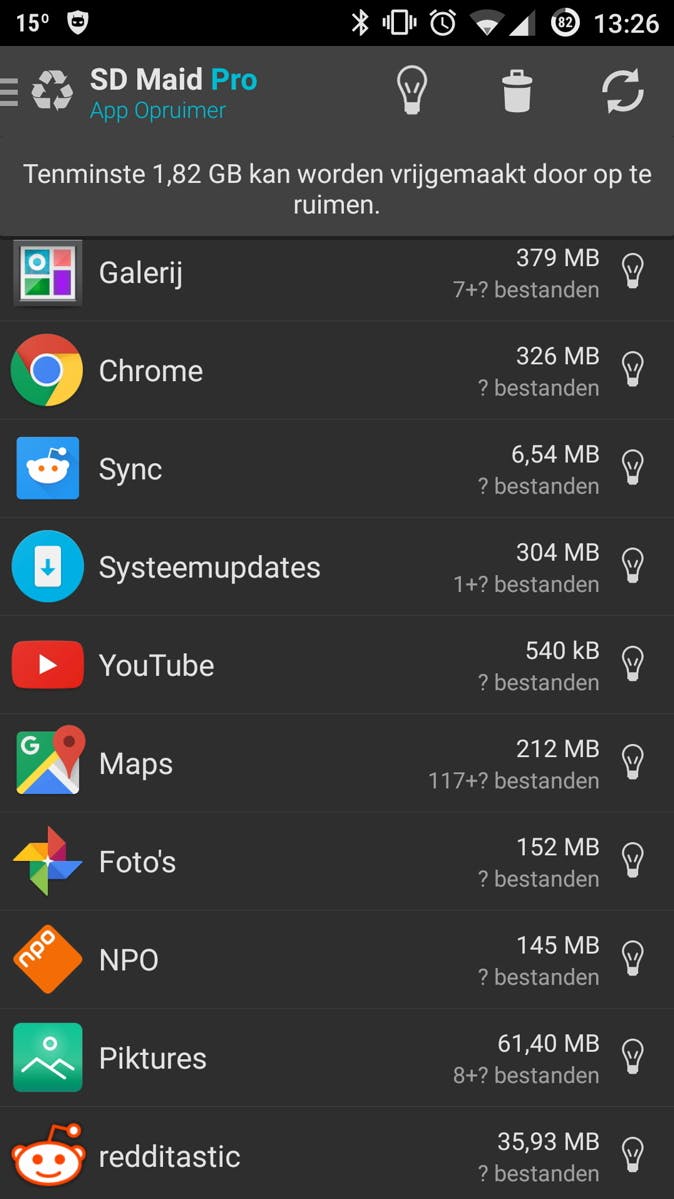Open the redditastic entry
The height and width of the screenshot is (1199, 674).
click(300, 1156)
